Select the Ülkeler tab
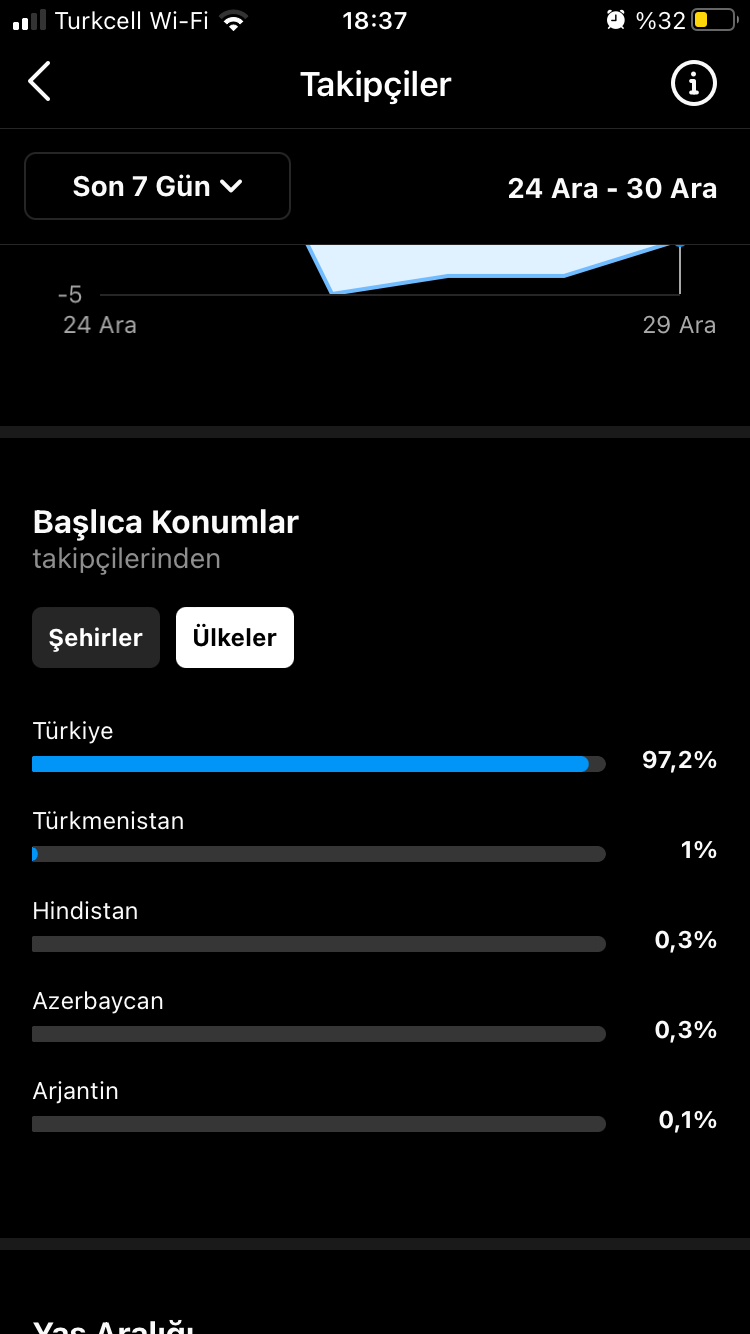This screenshot has width=750, height=1334. point(235,637)
